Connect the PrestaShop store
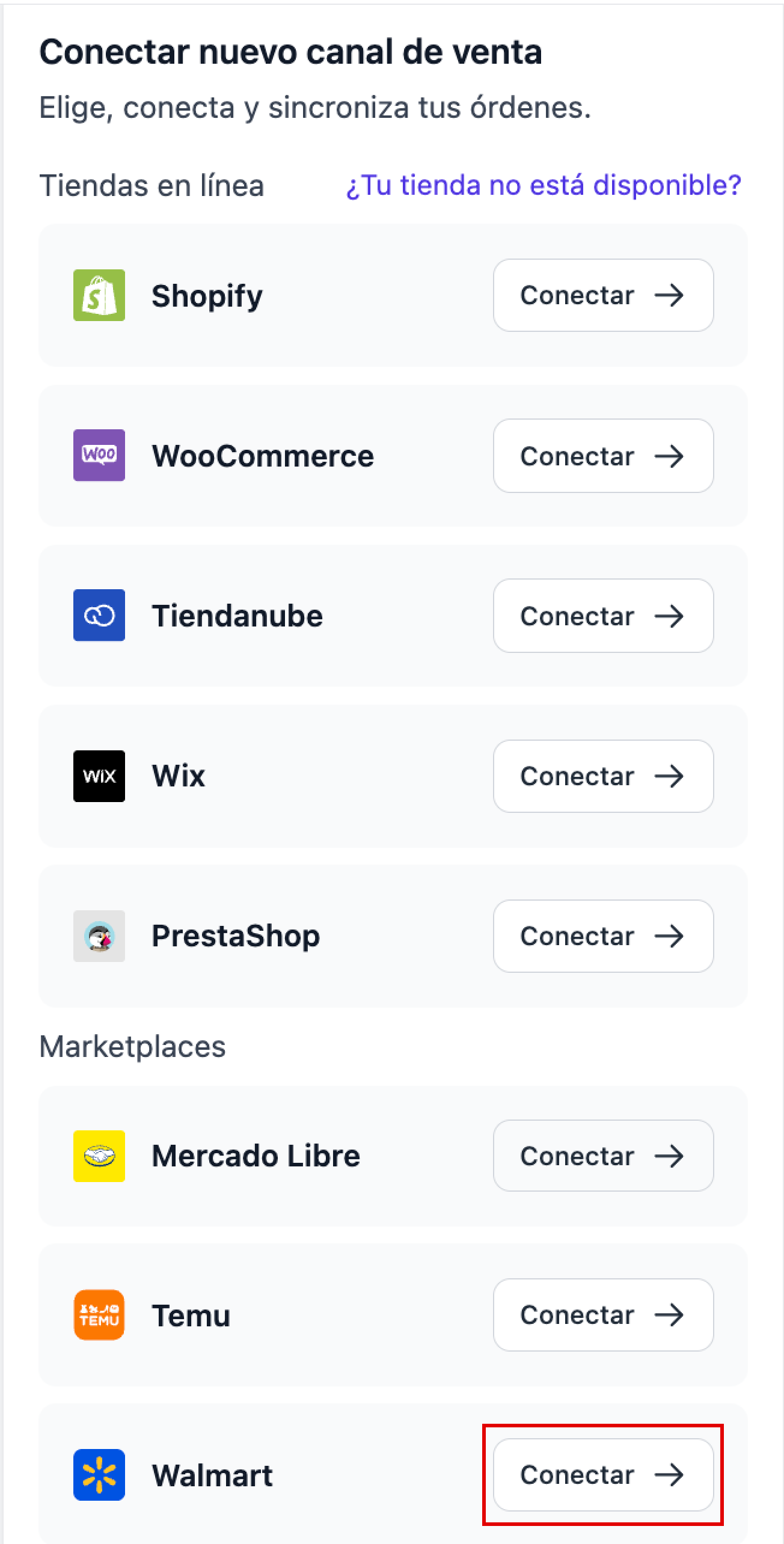This screenshot has width=784, height=1544. [x=603, y=936]
